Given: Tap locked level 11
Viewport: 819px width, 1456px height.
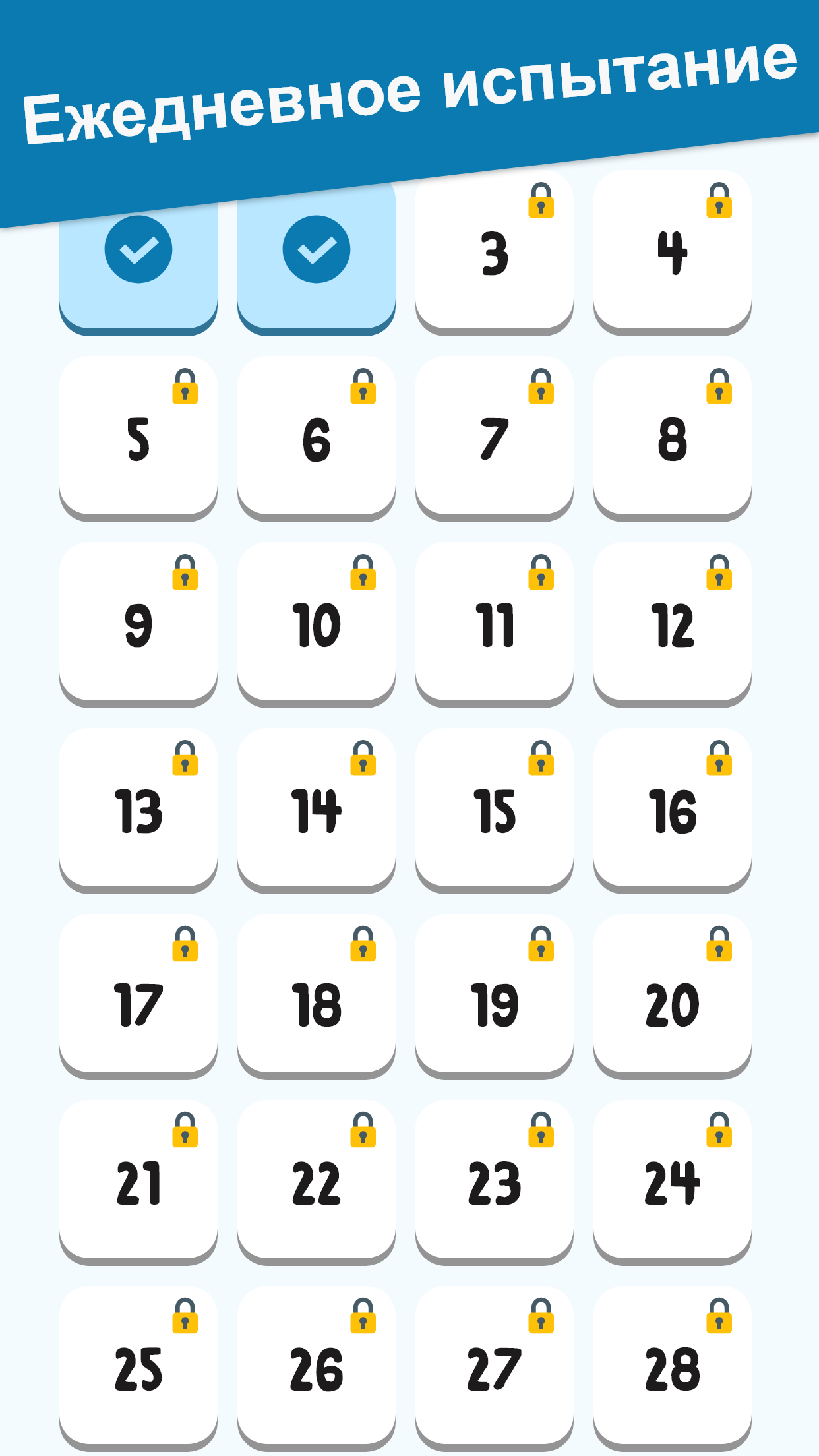Looking at the screenshot, I should point(495,625).
